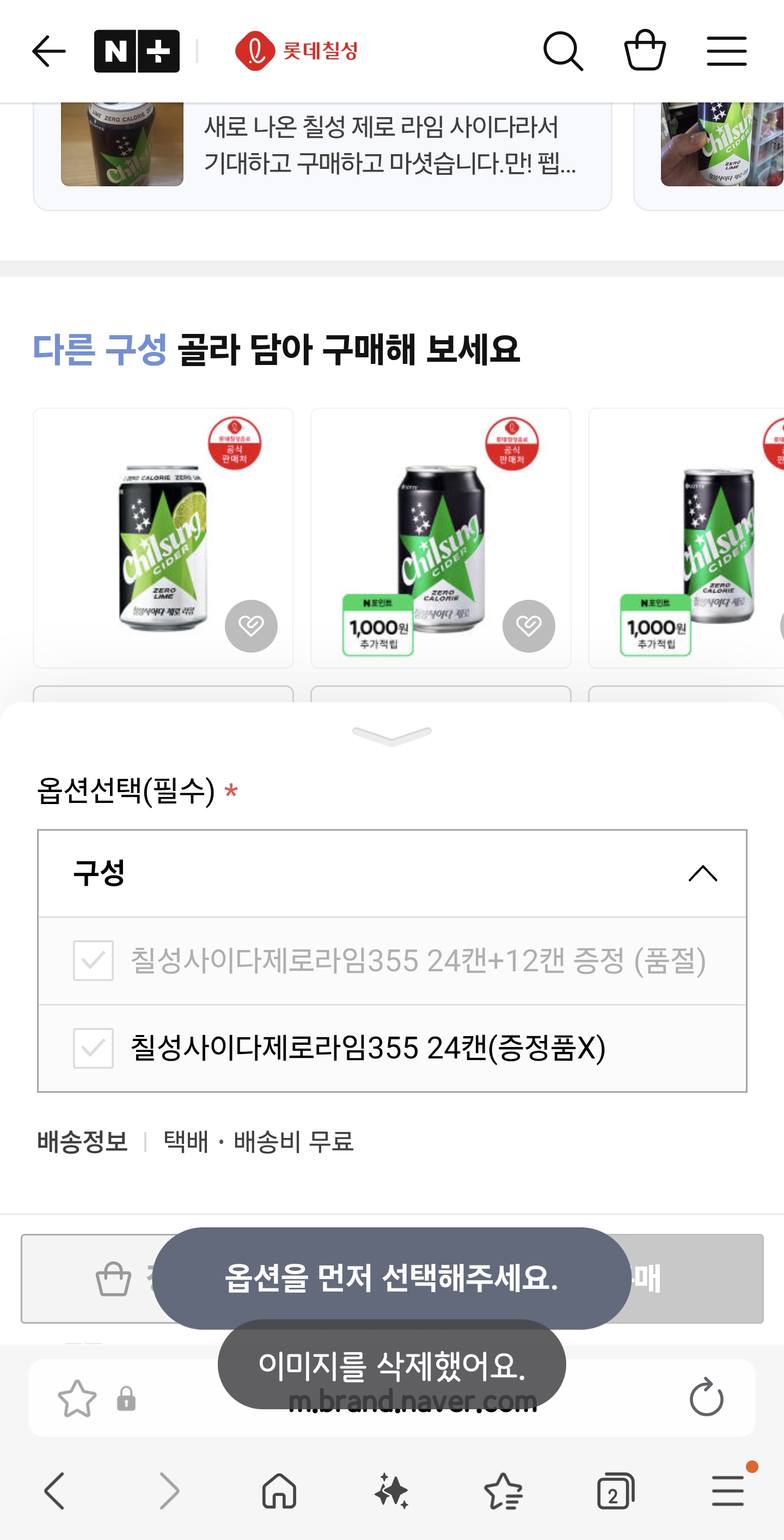Collapse the 구성 dropdown
The width and height of the screenshot is (784, 1540).
392,873
